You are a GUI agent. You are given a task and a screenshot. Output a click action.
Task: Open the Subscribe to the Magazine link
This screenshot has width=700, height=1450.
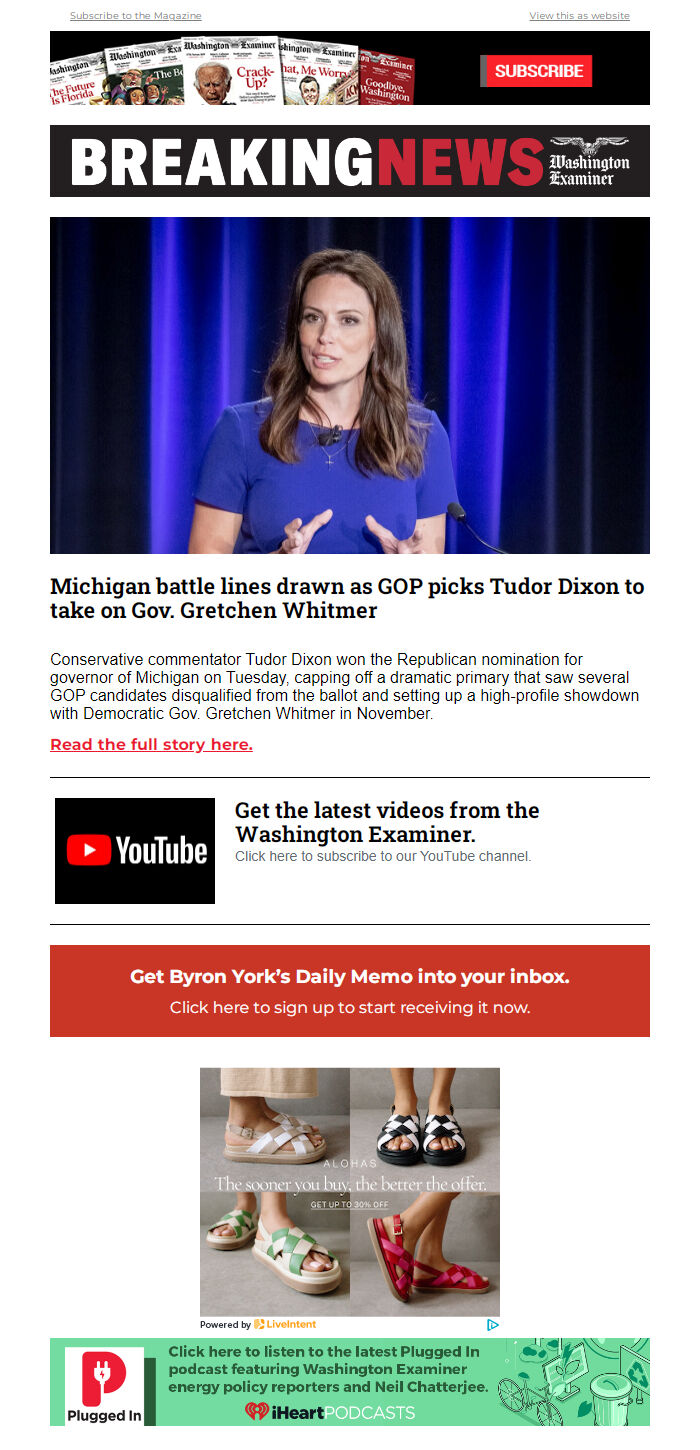tap(135, 16)
